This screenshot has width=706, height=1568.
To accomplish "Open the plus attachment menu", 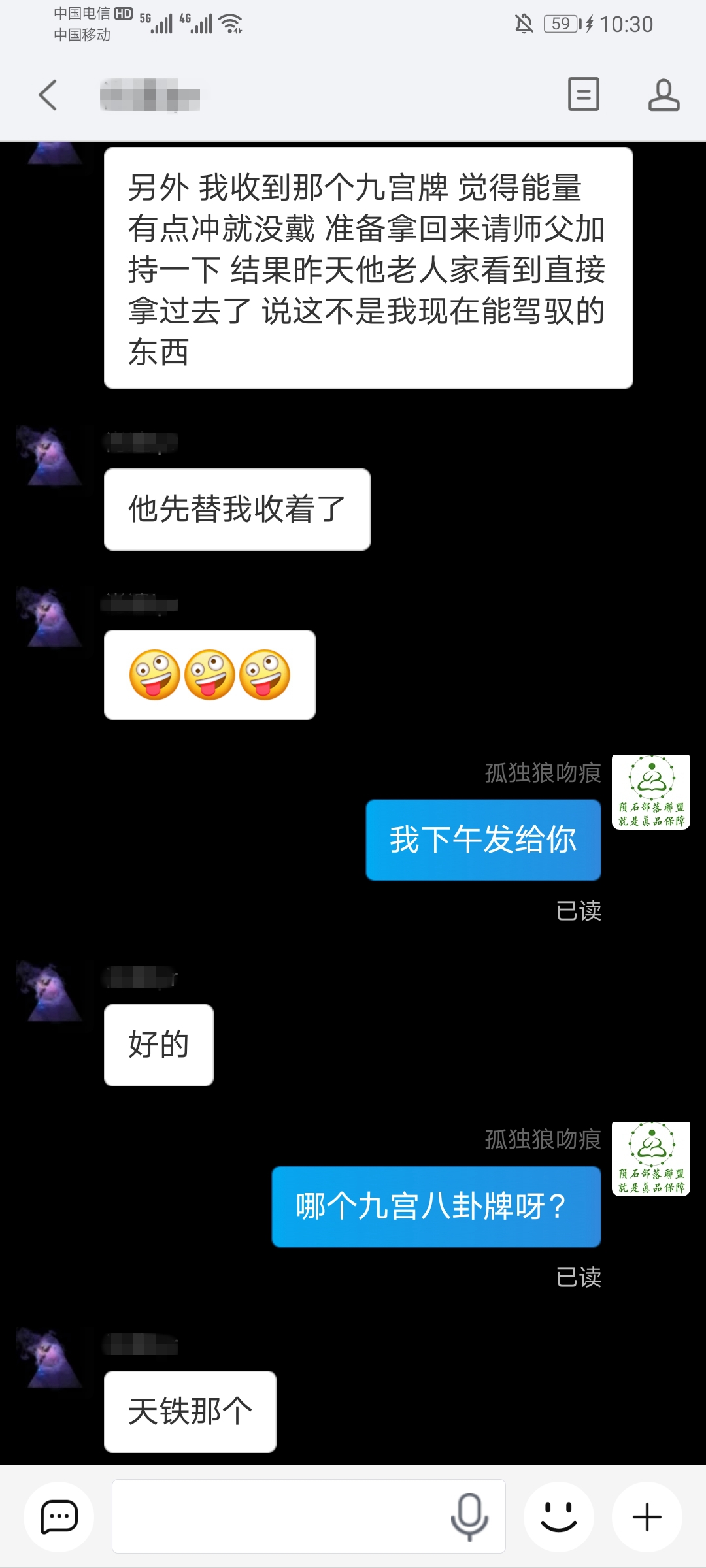I will (647, 1516).
